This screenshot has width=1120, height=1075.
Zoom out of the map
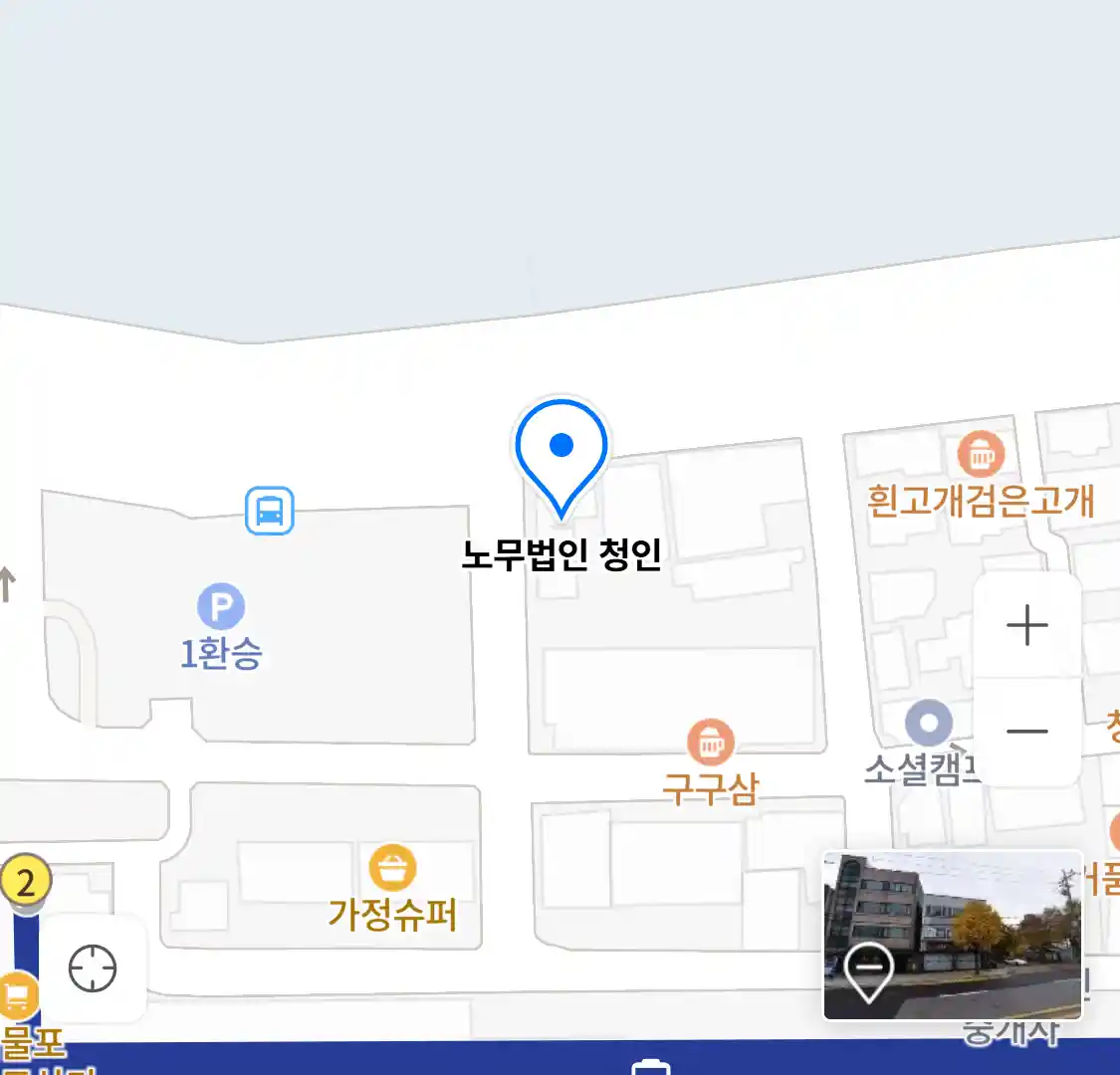coord(1026,732)
